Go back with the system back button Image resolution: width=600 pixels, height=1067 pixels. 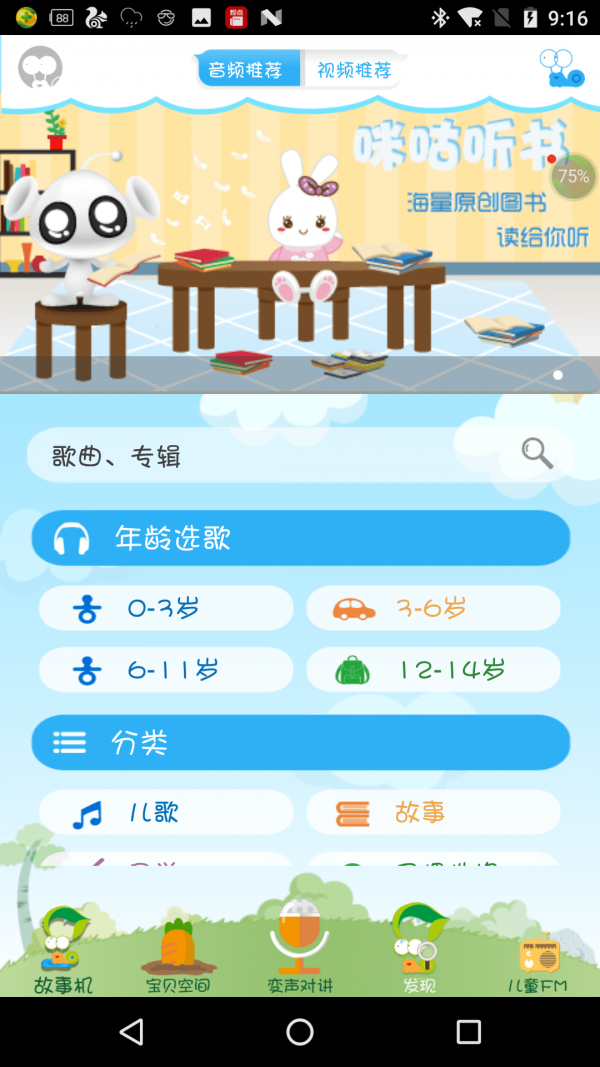[131, 1032]
